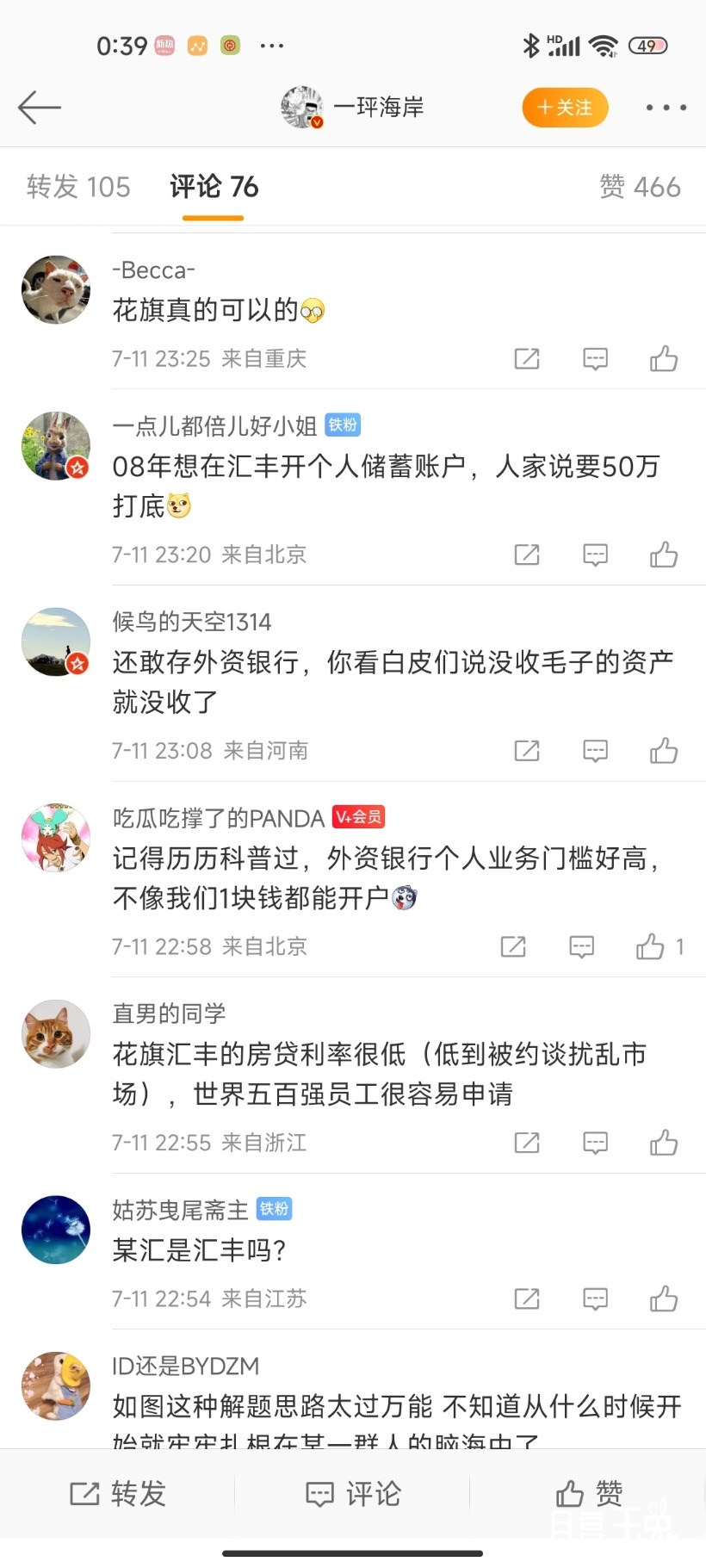
Task: Tap the reply icon on 候鸟的天空1314's comment
Action: coord(595,750)
